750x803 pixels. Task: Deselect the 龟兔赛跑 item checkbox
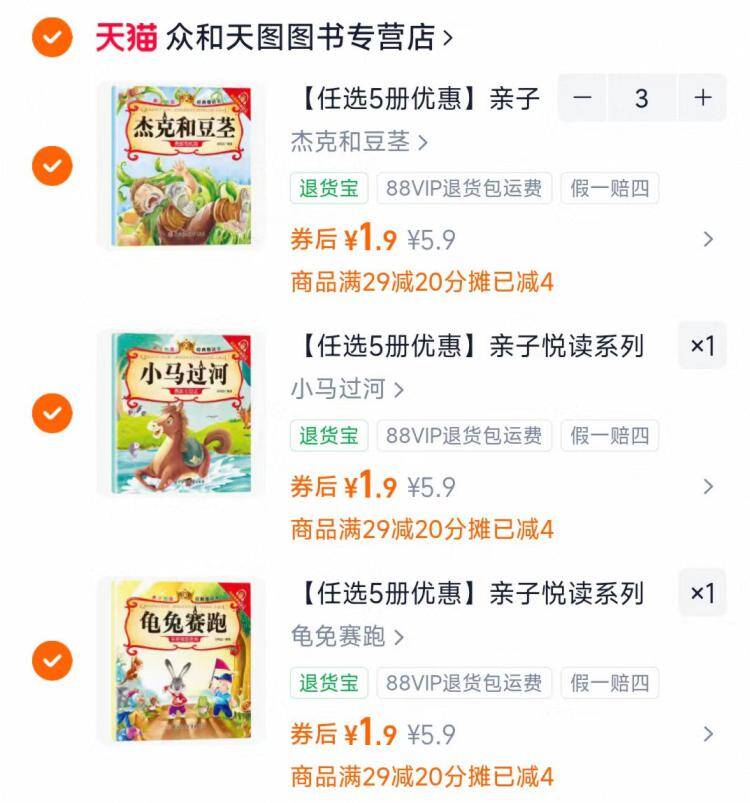(52, 660)
